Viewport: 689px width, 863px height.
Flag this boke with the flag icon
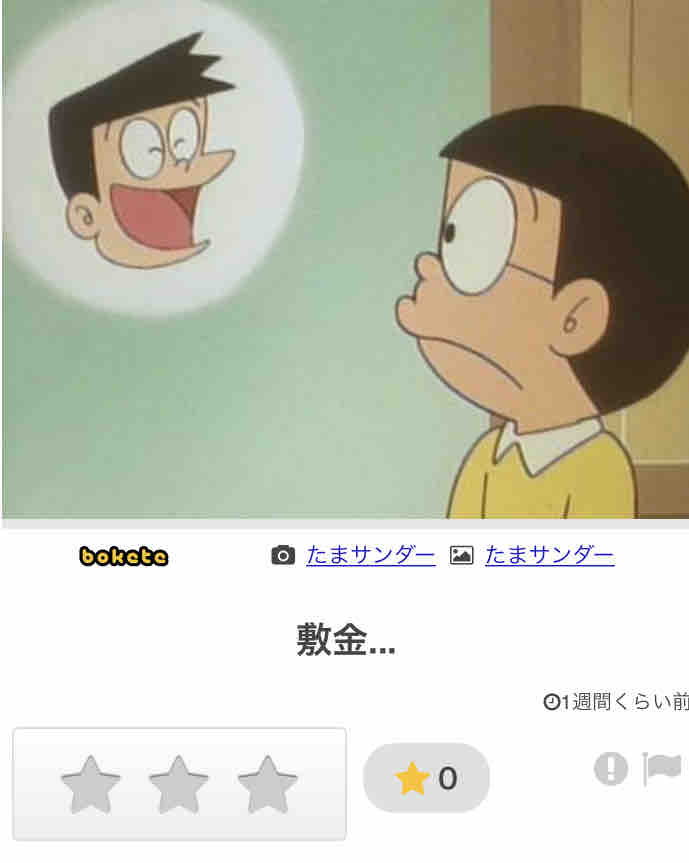click(661, 768)
